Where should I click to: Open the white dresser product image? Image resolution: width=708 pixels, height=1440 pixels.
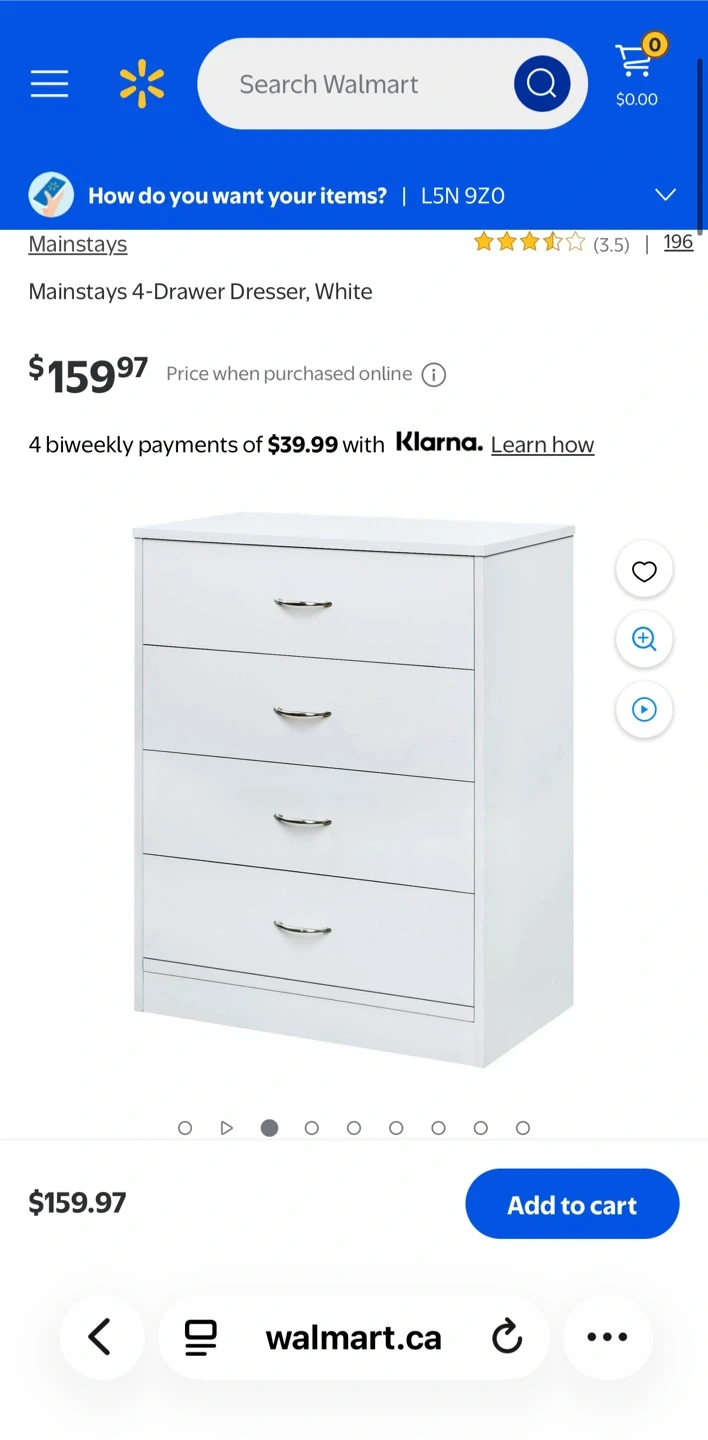coord(354,790)
